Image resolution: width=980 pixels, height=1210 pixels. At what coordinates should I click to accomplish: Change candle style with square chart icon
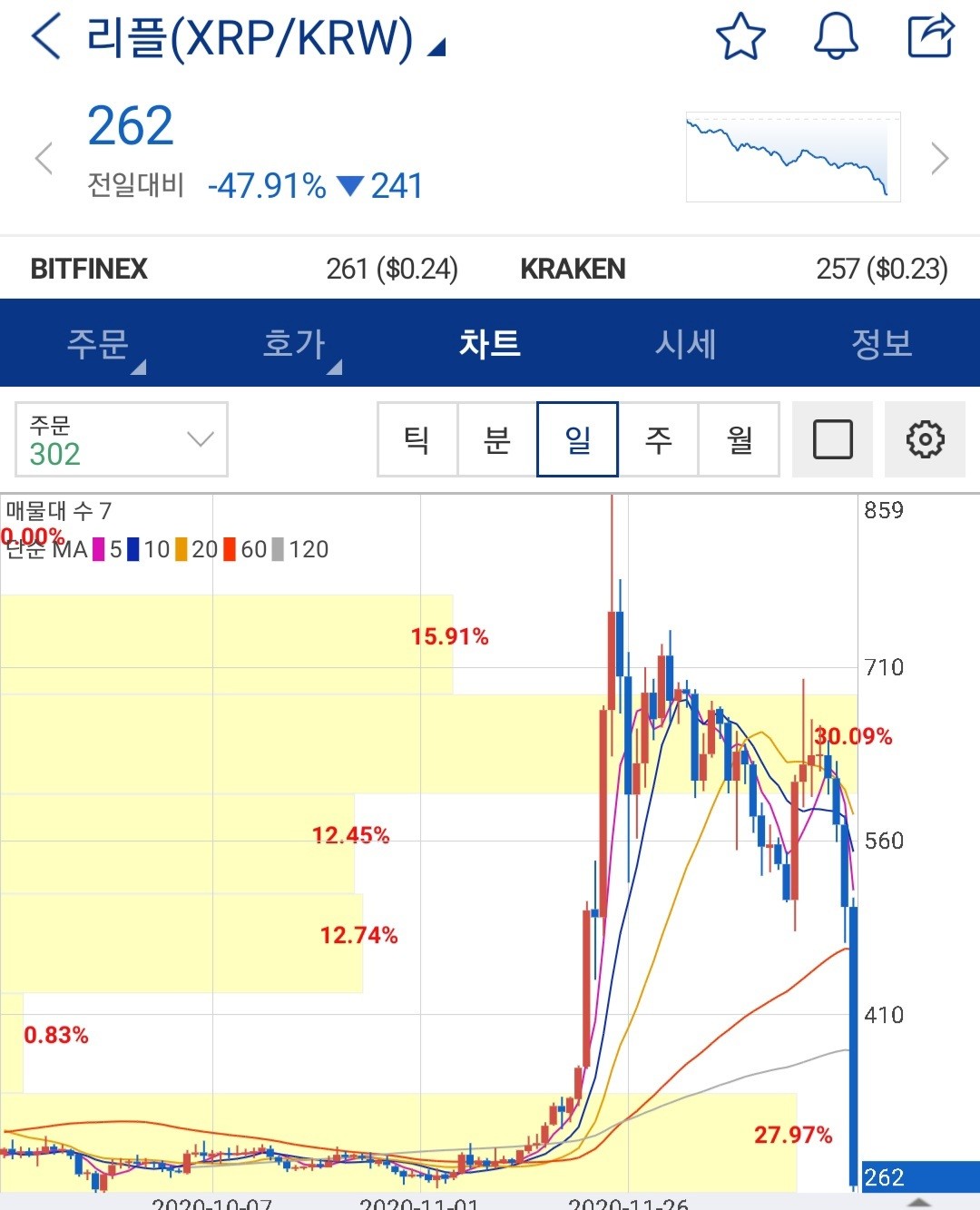[x=832, y=439]
